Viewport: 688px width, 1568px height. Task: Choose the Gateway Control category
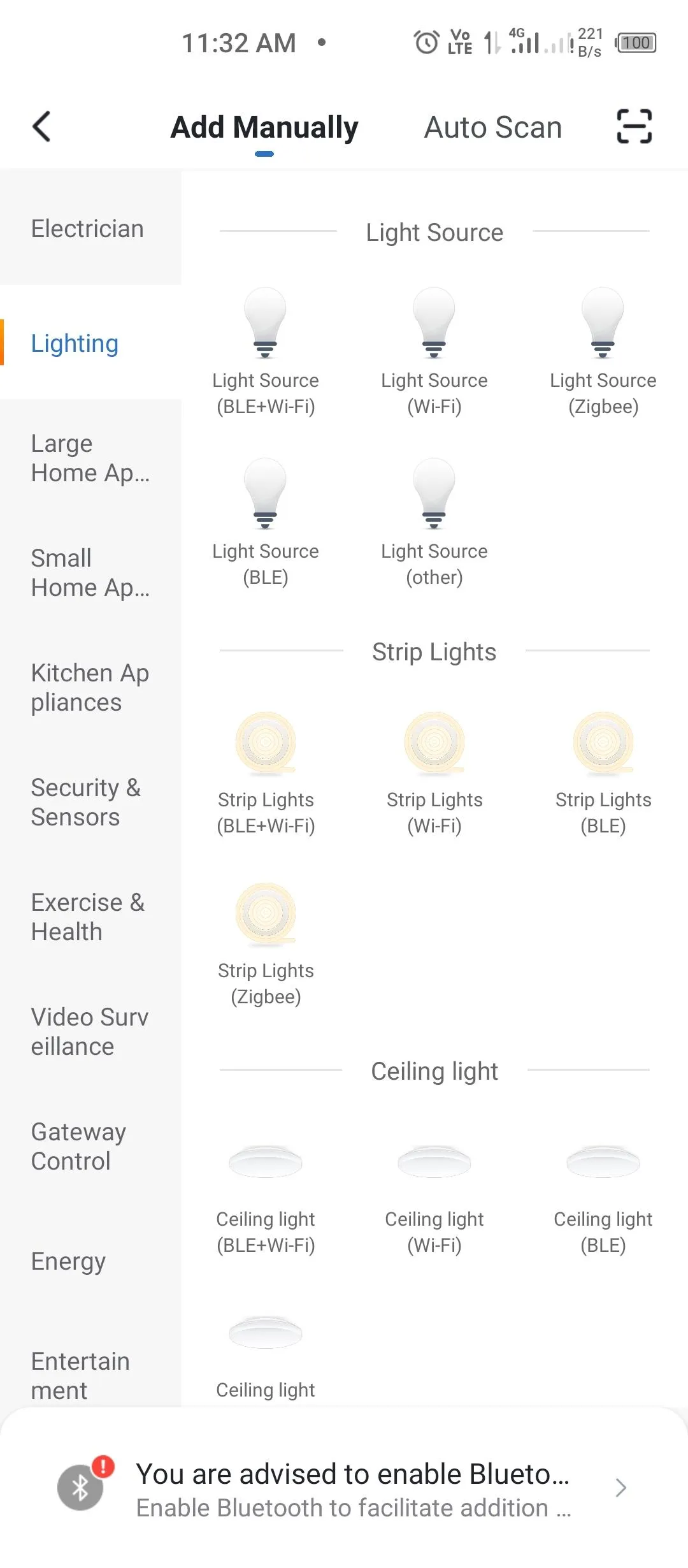90,1146
